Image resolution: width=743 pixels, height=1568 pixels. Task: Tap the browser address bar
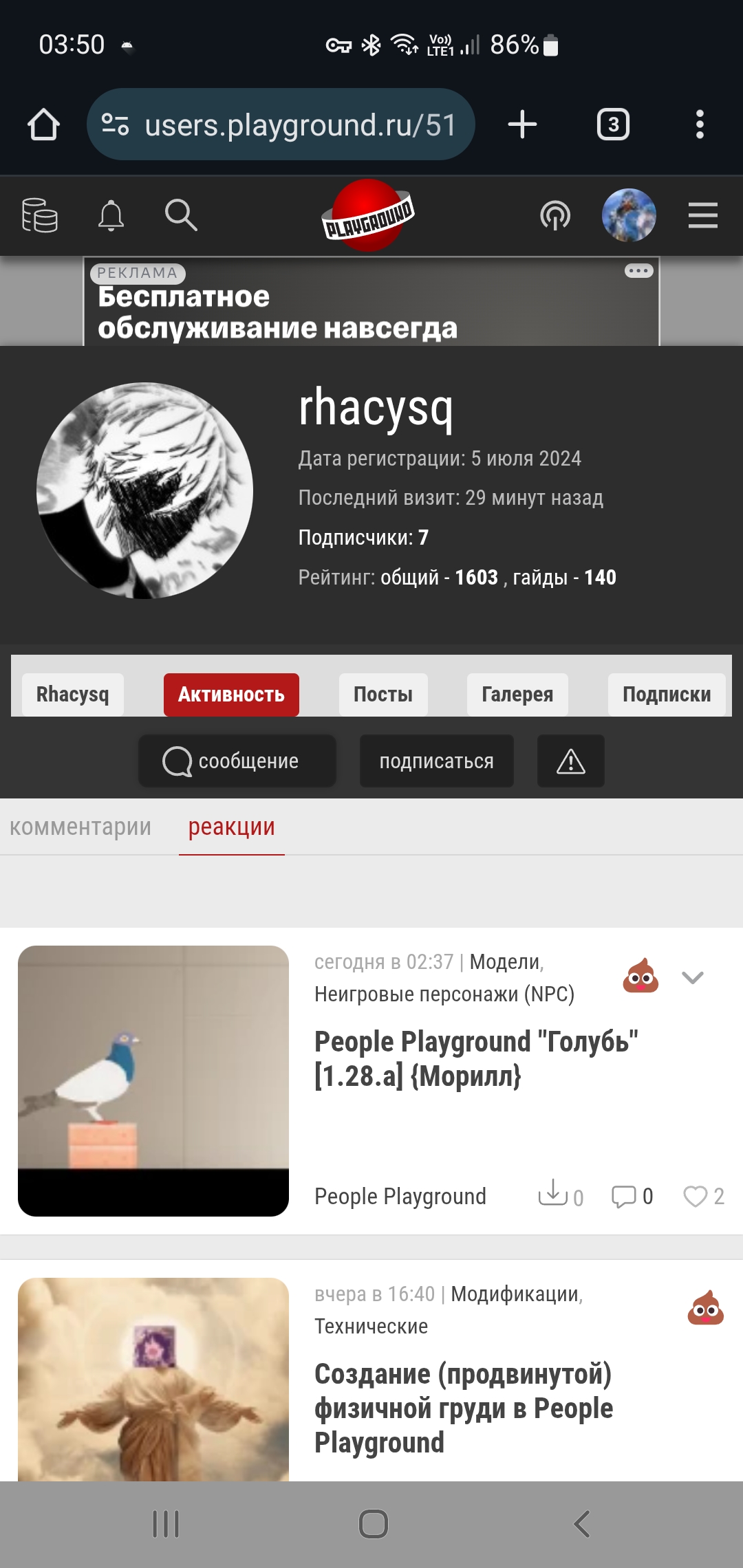click(281, 124)
